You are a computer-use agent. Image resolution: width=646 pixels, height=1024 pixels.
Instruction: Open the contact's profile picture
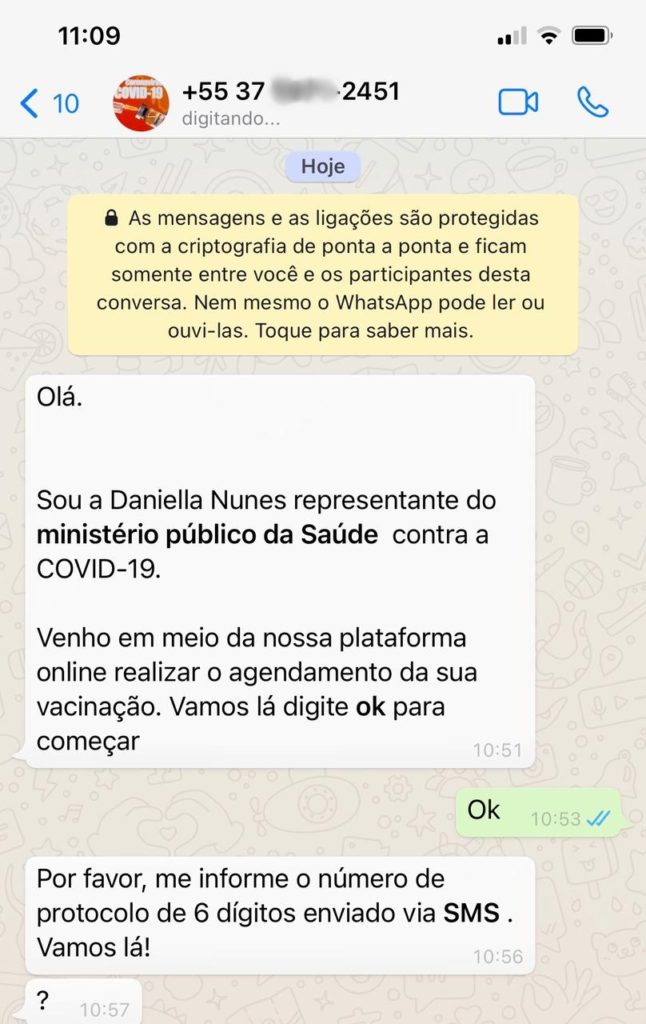pos(141,103)
